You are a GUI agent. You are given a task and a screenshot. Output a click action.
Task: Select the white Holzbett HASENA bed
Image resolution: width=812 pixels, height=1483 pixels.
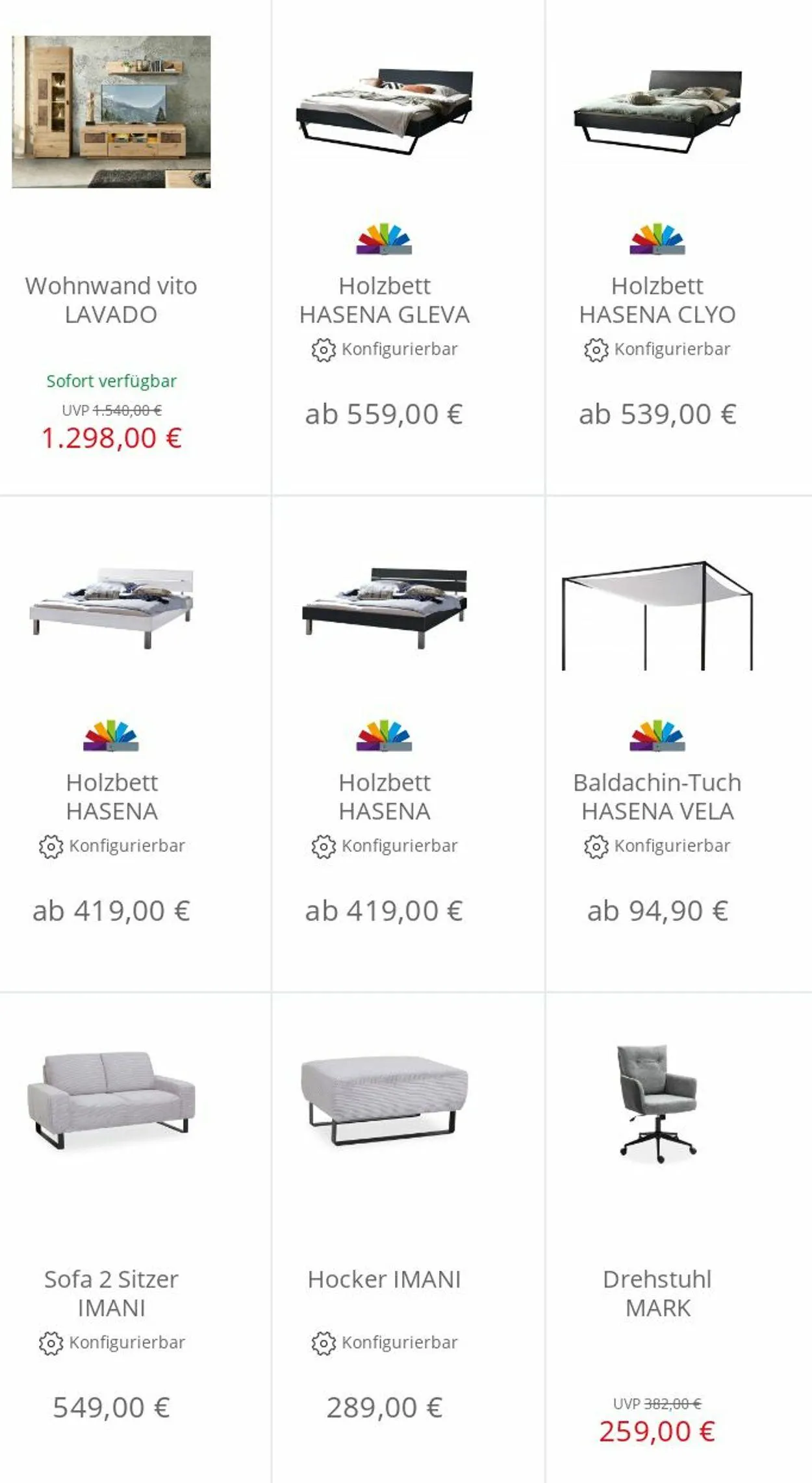click(x=112, y=796)
